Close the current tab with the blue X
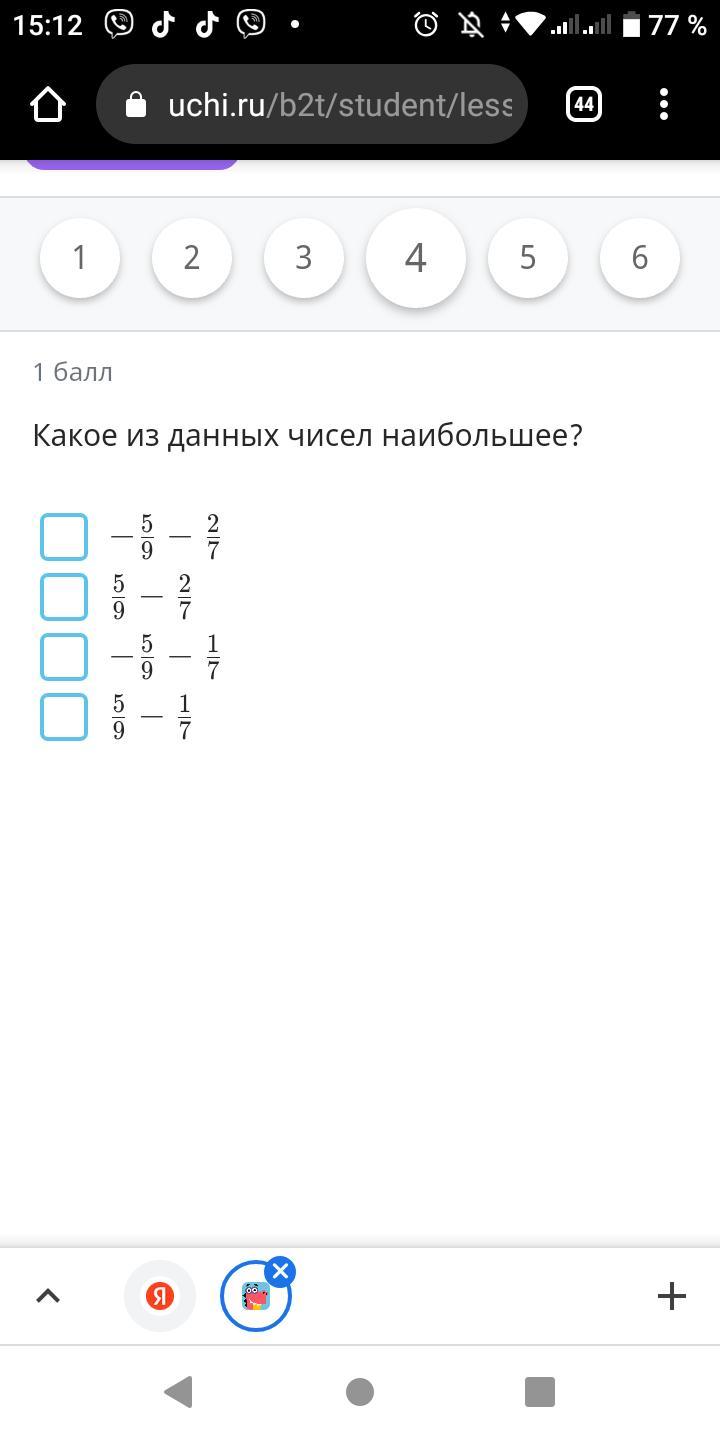The width and height of the screenshot is (720, 1440). [x=280, y=1272]
